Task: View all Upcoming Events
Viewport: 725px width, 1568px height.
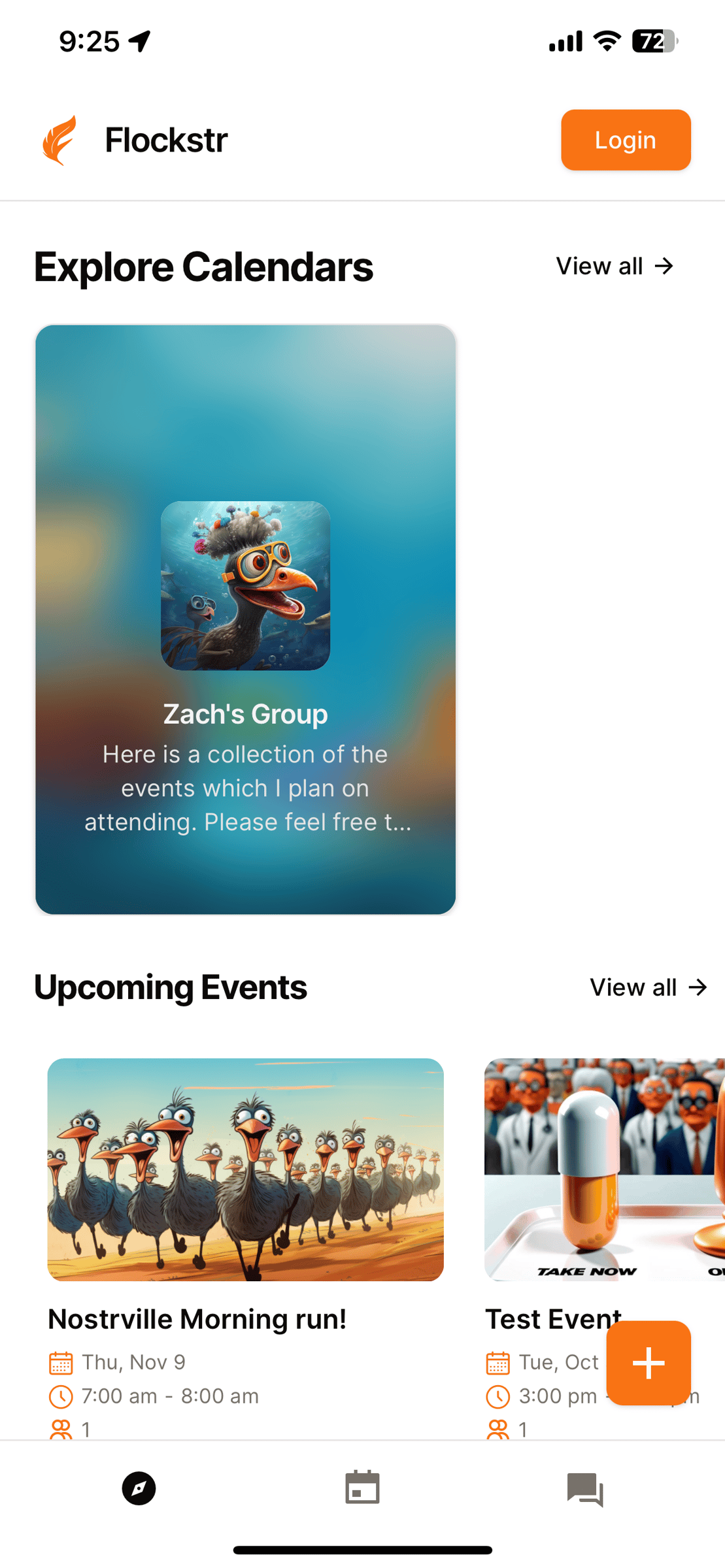Action: 648,987
